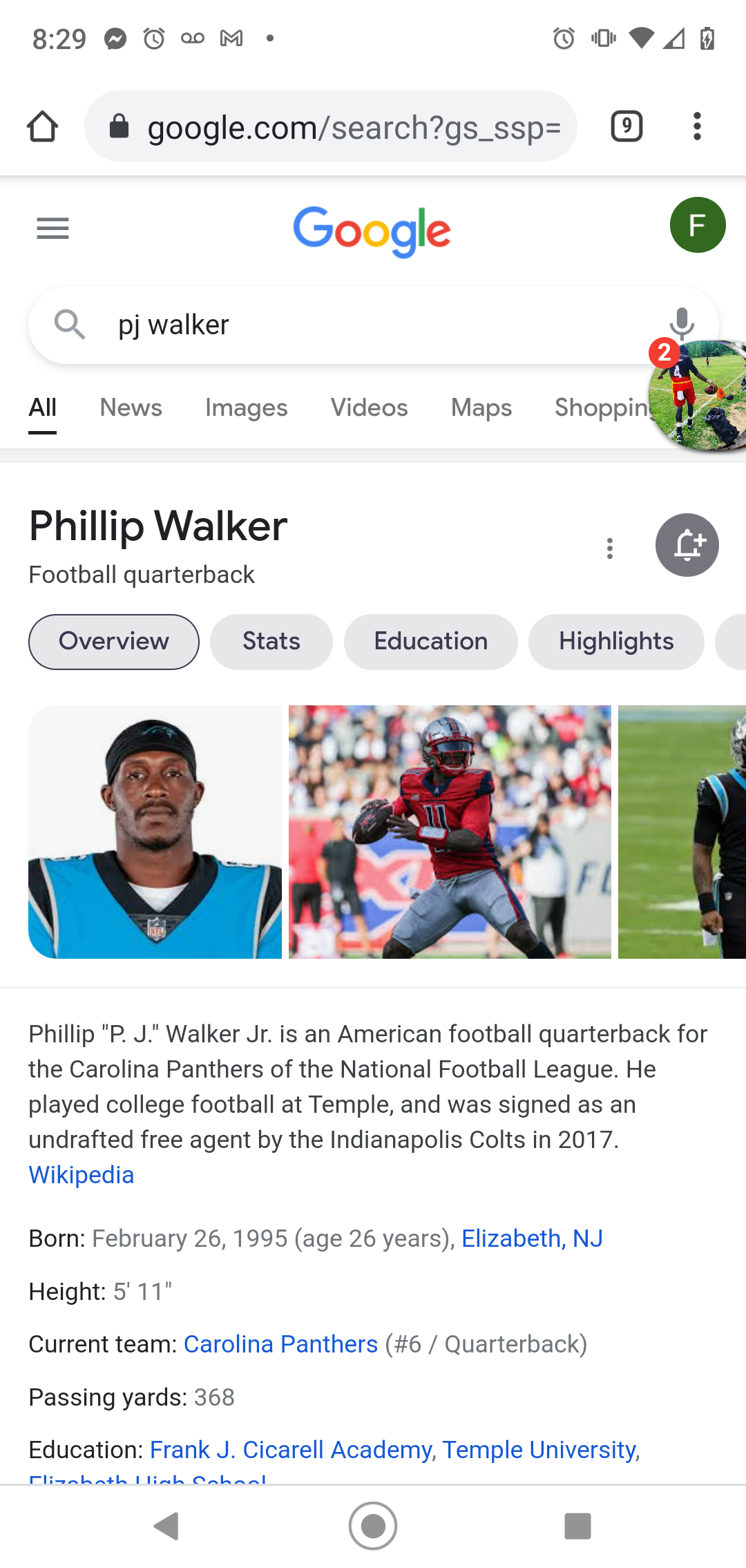This screenshot has height=1568, width=746.
Task: Open Chrome home page button
Action: coord(42,126)
